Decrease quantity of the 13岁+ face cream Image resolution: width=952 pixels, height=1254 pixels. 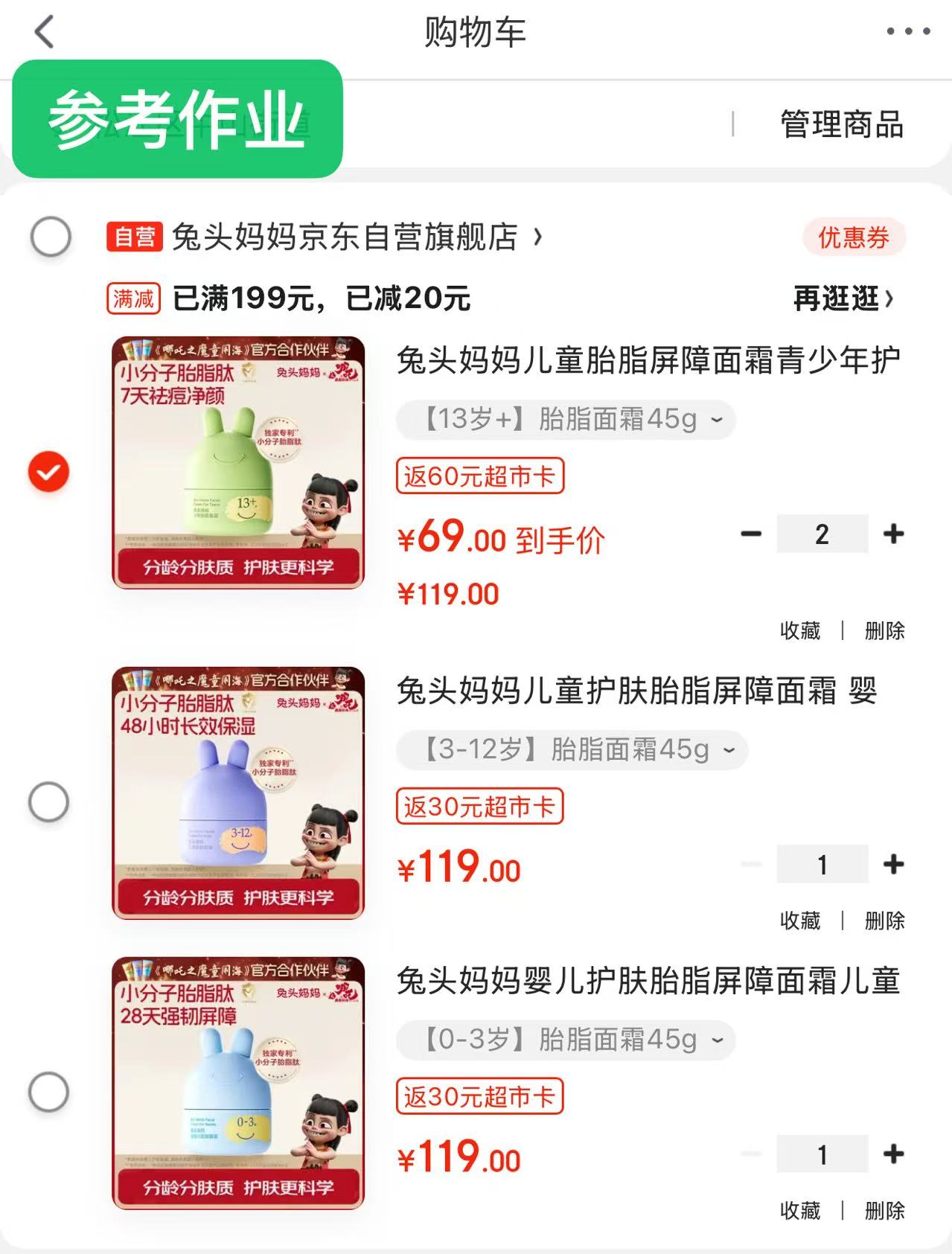[x=751, y=534]
